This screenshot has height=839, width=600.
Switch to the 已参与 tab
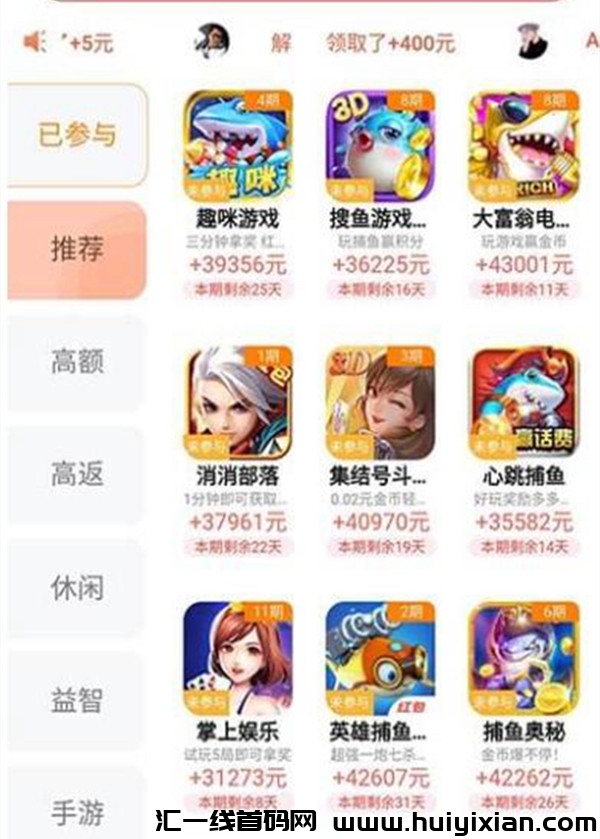pos(77,135)
